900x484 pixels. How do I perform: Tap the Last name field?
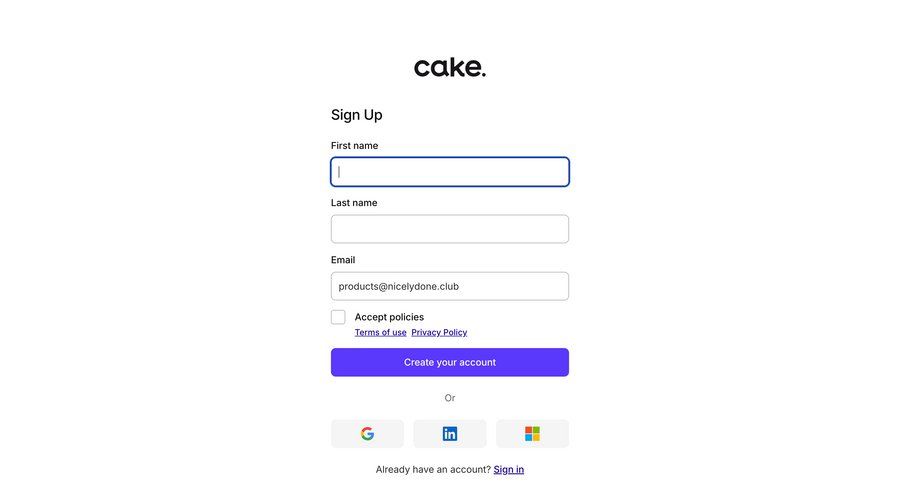(450, 229)
